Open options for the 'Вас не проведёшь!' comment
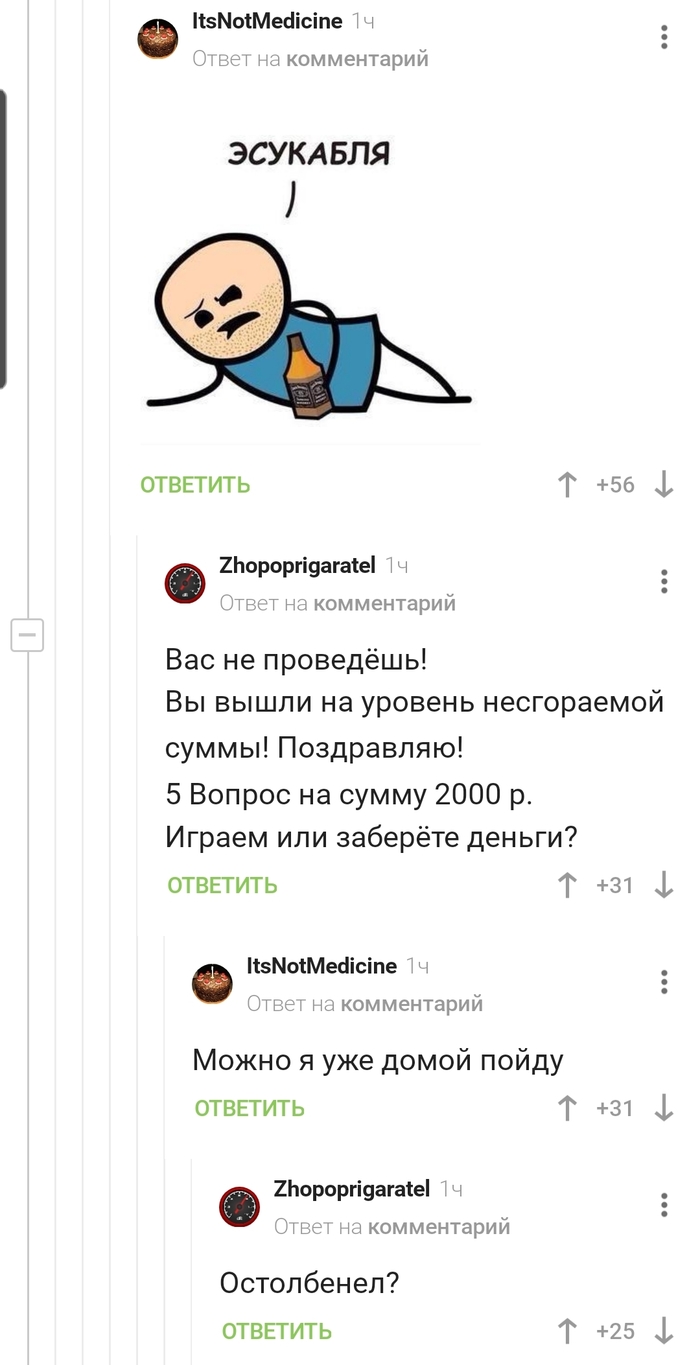Viewport: 700px width, 1365px height. [664, 582]
